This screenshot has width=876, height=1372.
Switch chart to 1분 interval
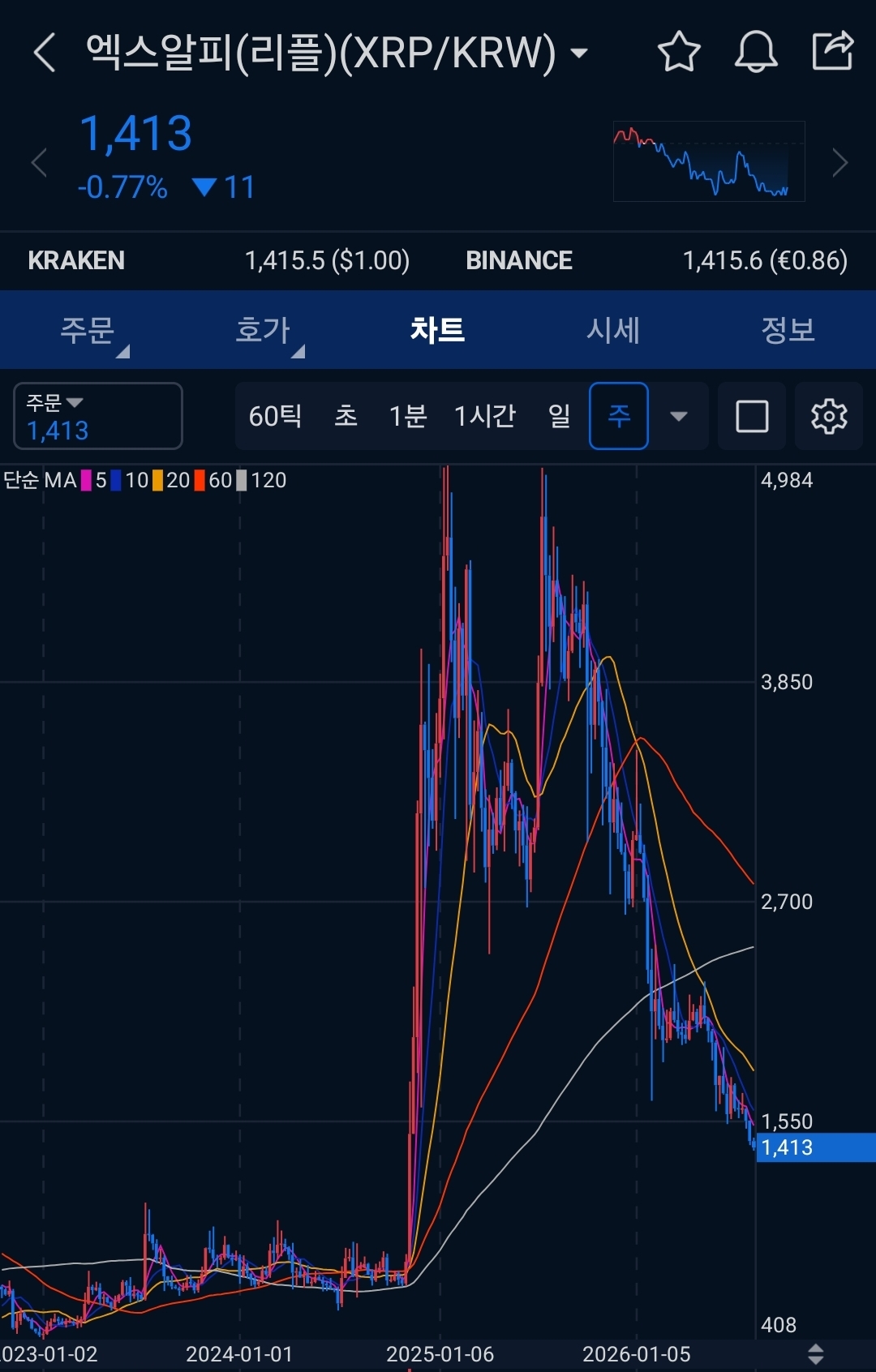click(x=407, y=416)
